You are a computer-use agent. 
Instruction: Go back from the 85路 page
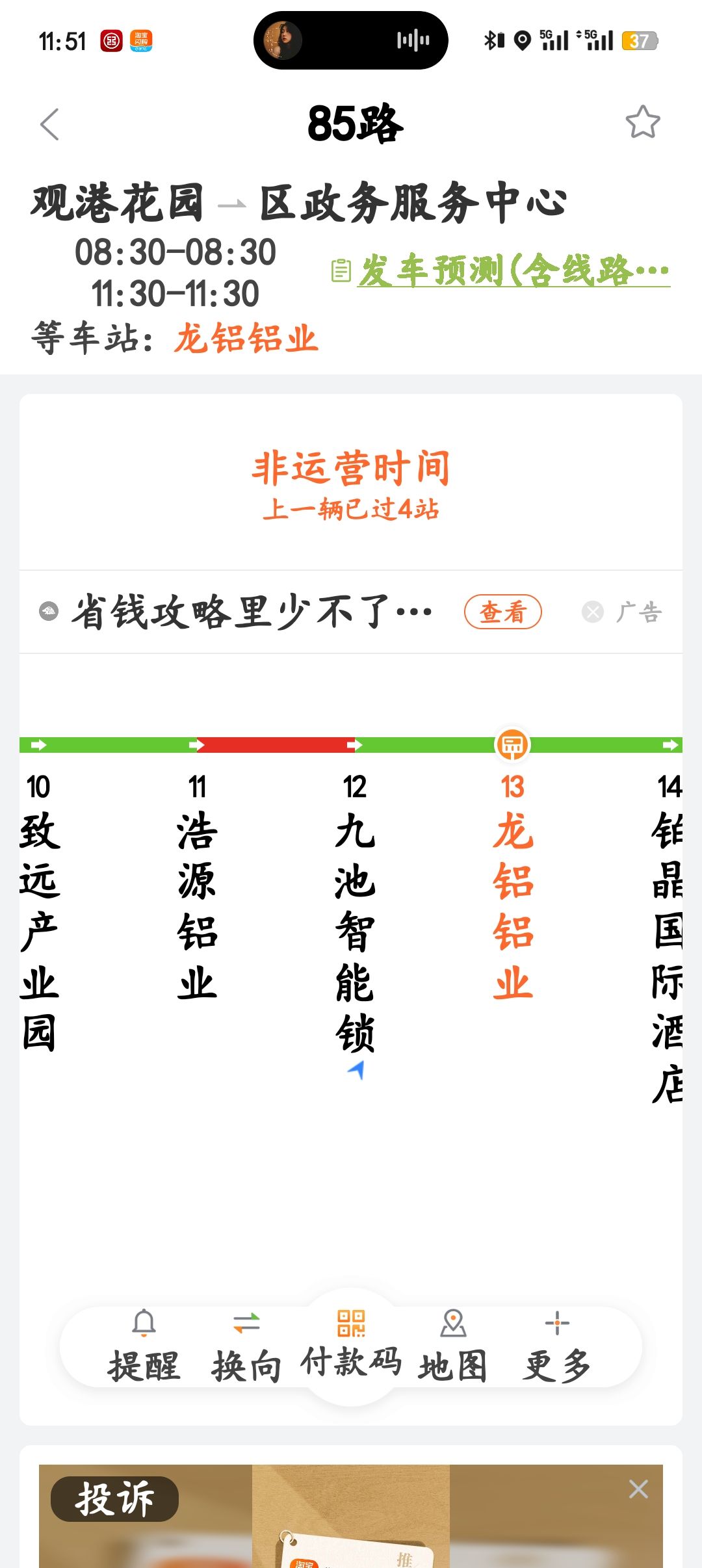(x=49, y=124)
